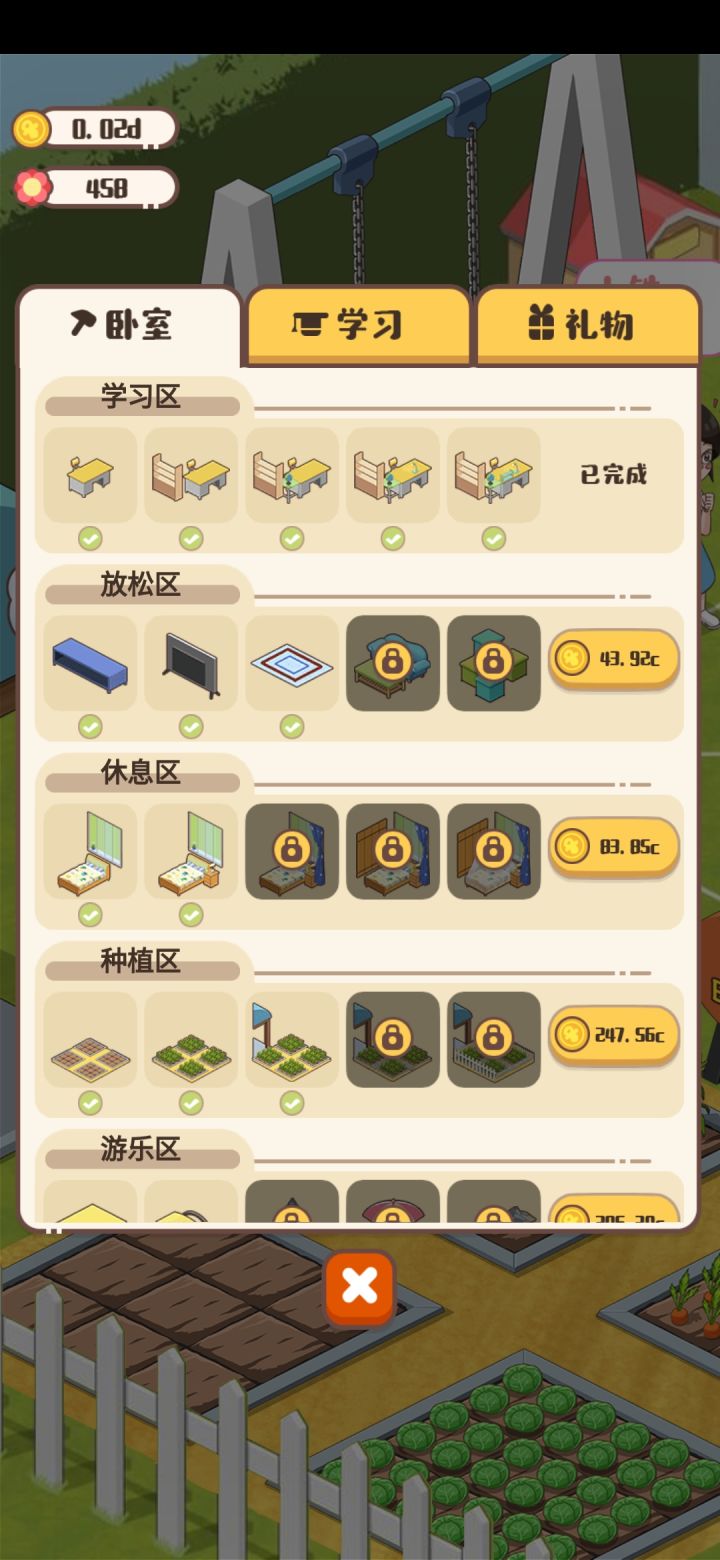Select the TV icon in the relax area
The height and width of the screenshot is (1560, 720).
coord(191,663)
